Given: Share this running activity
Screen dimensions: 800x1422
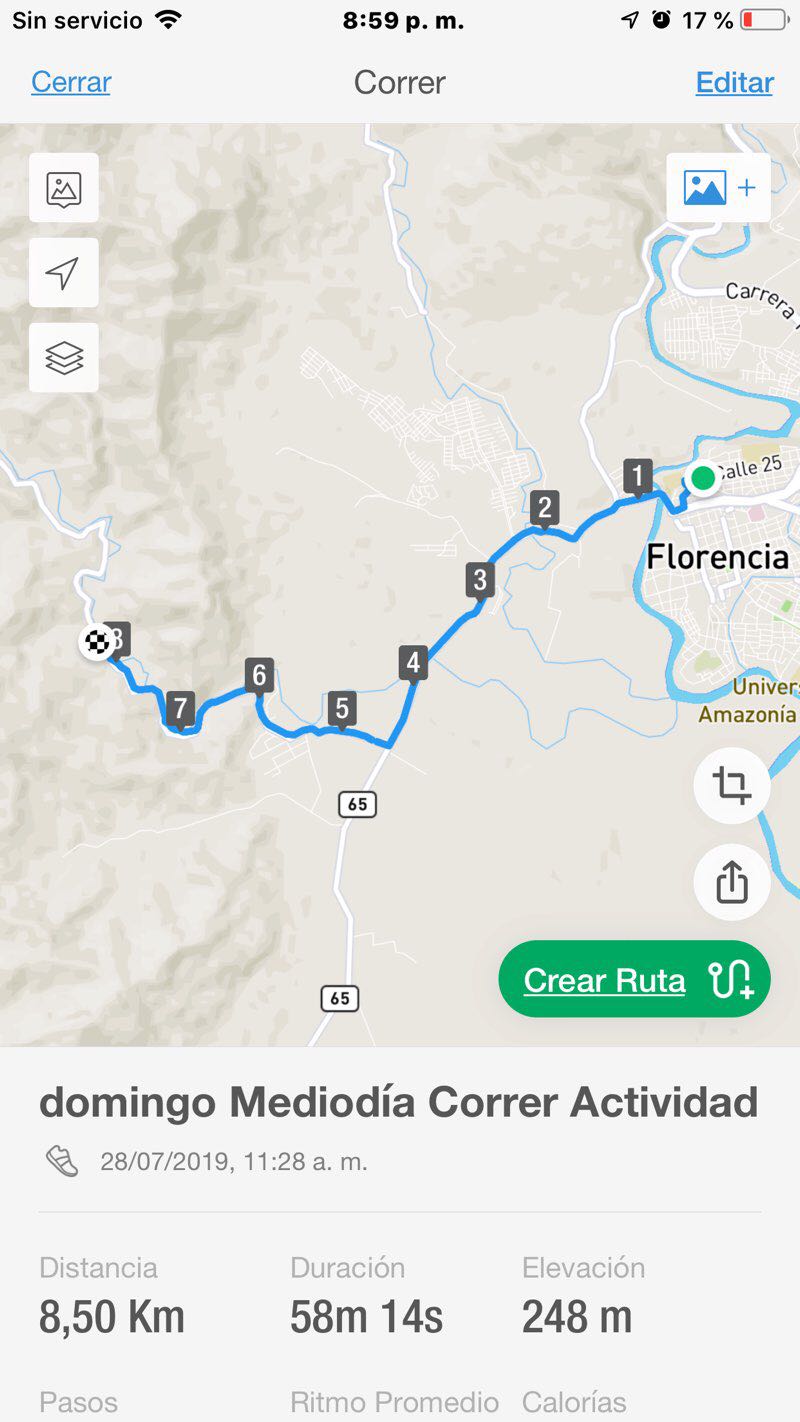Looking at the screenshot, I should pos(732,882).
